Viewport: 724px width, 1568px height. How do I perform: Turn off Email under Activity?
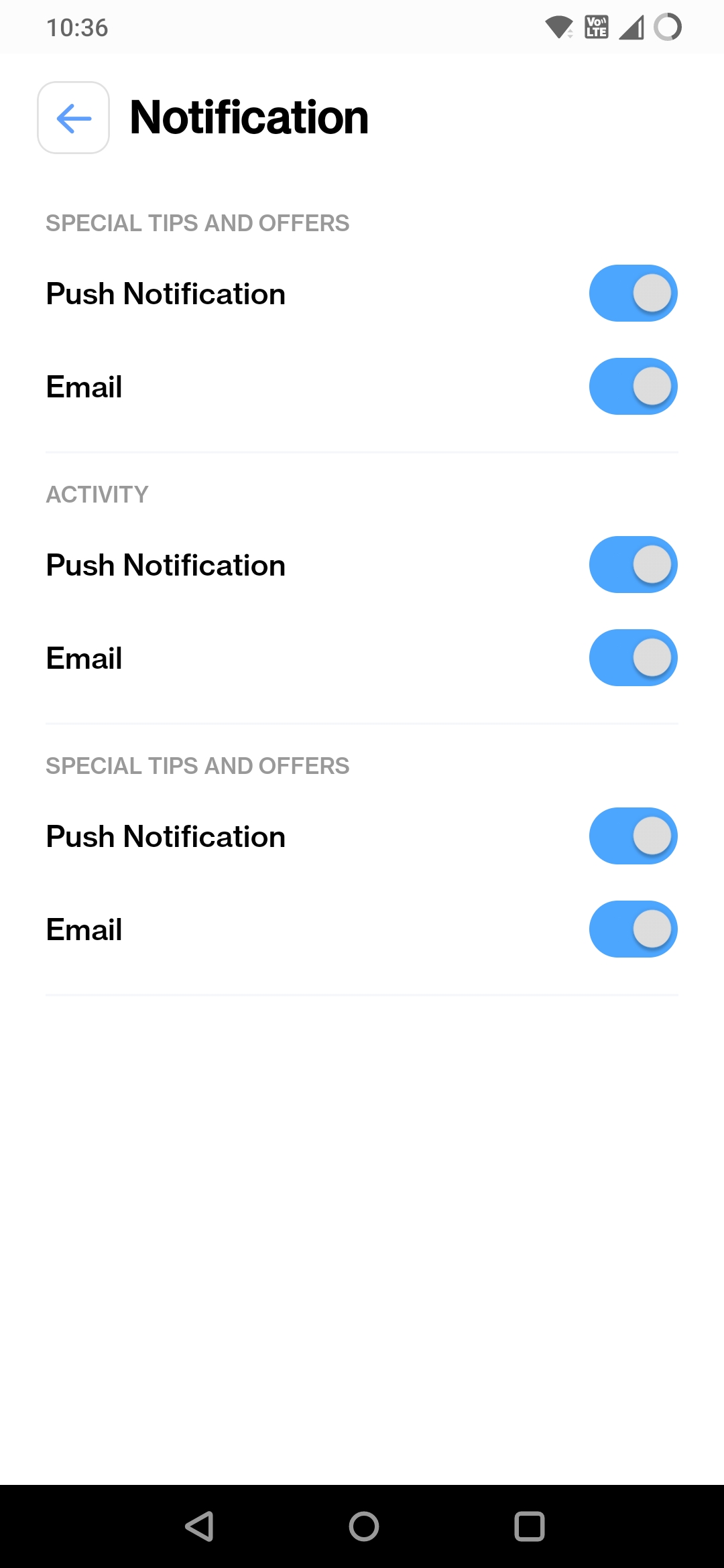[x=633, y=657]
